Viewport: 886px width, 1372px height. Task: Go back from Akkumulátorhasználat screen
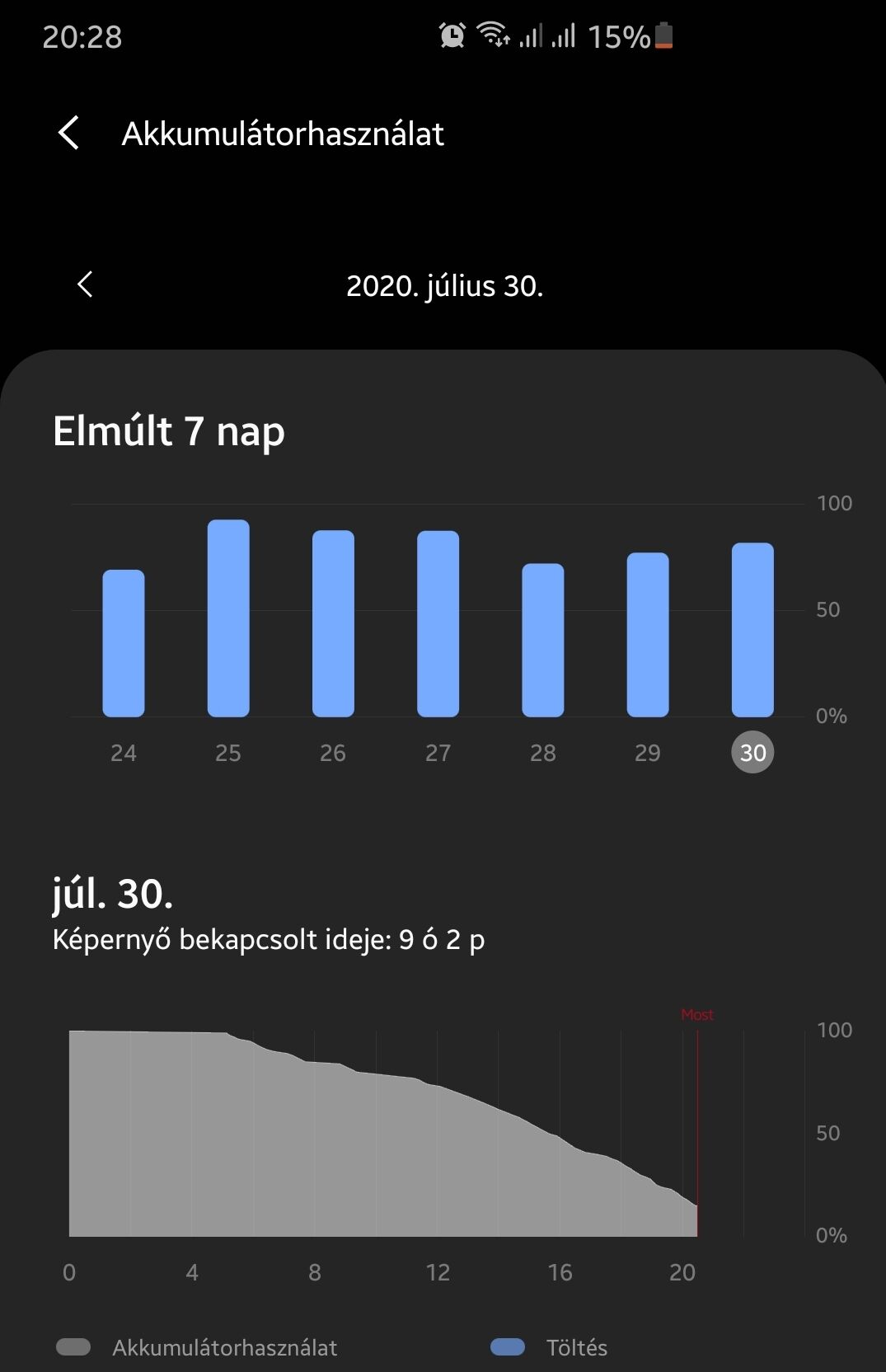(x=69, y=134)
